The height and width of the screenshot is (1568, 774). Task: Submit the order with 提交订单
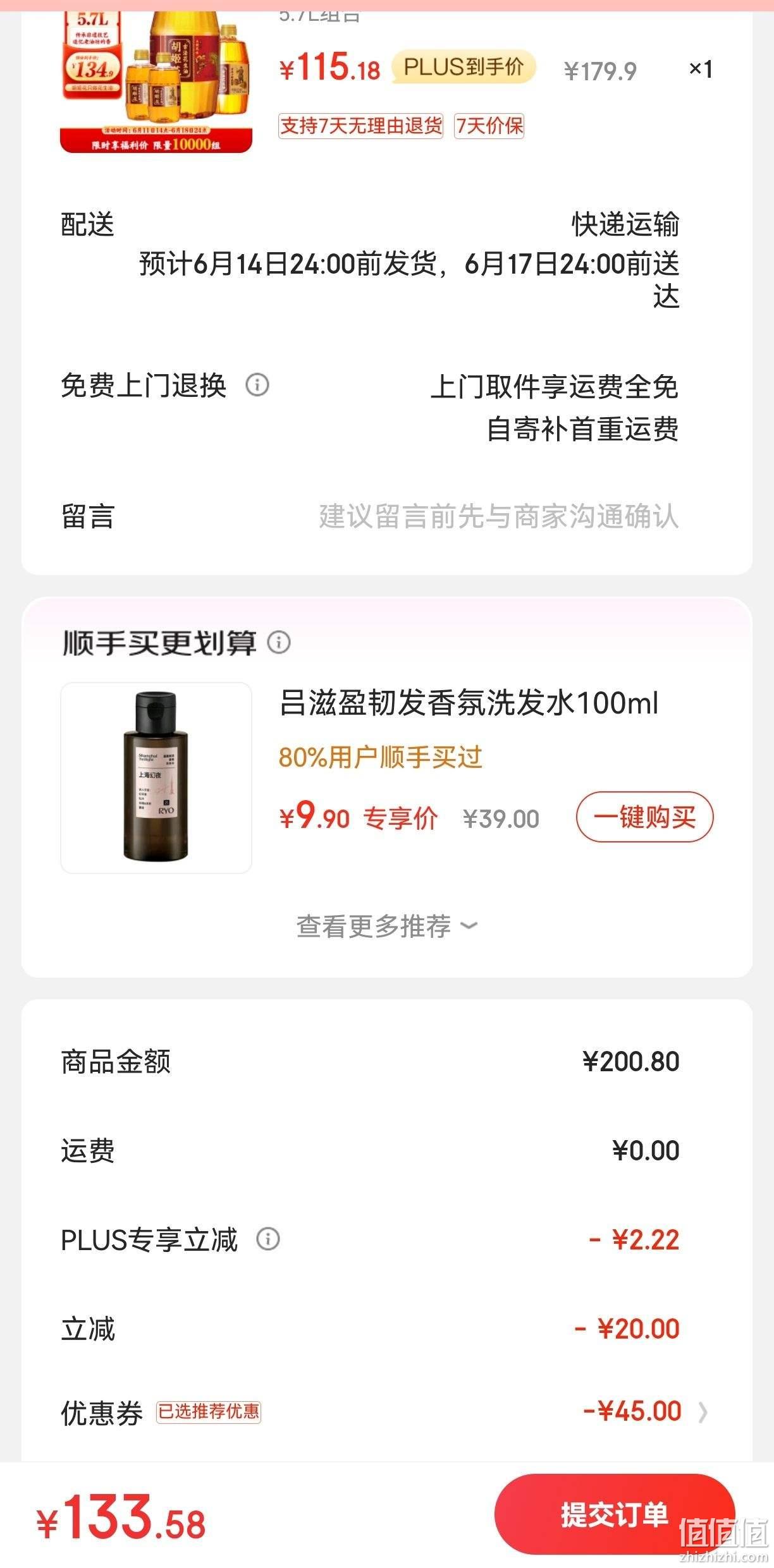614,1514
